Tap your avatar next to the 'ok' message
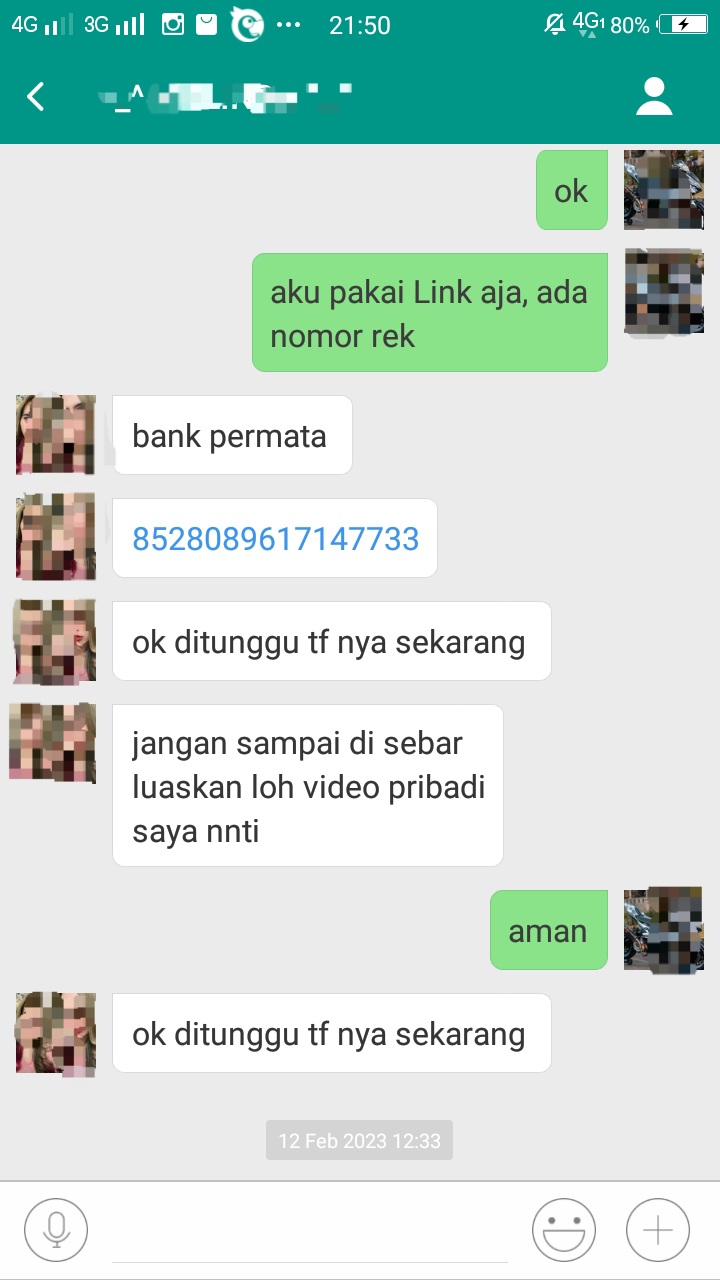Viewport: 720px width, 1280px height. point(663,189)
